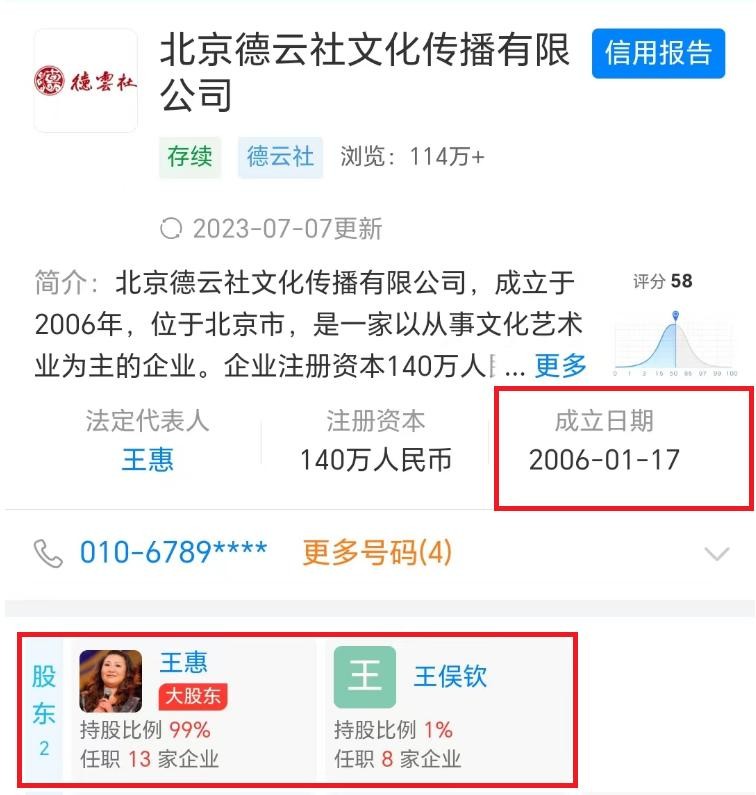The image size is (756, 795).
Task: Refresh the 2023-07-07 update status
Action: 171,229
